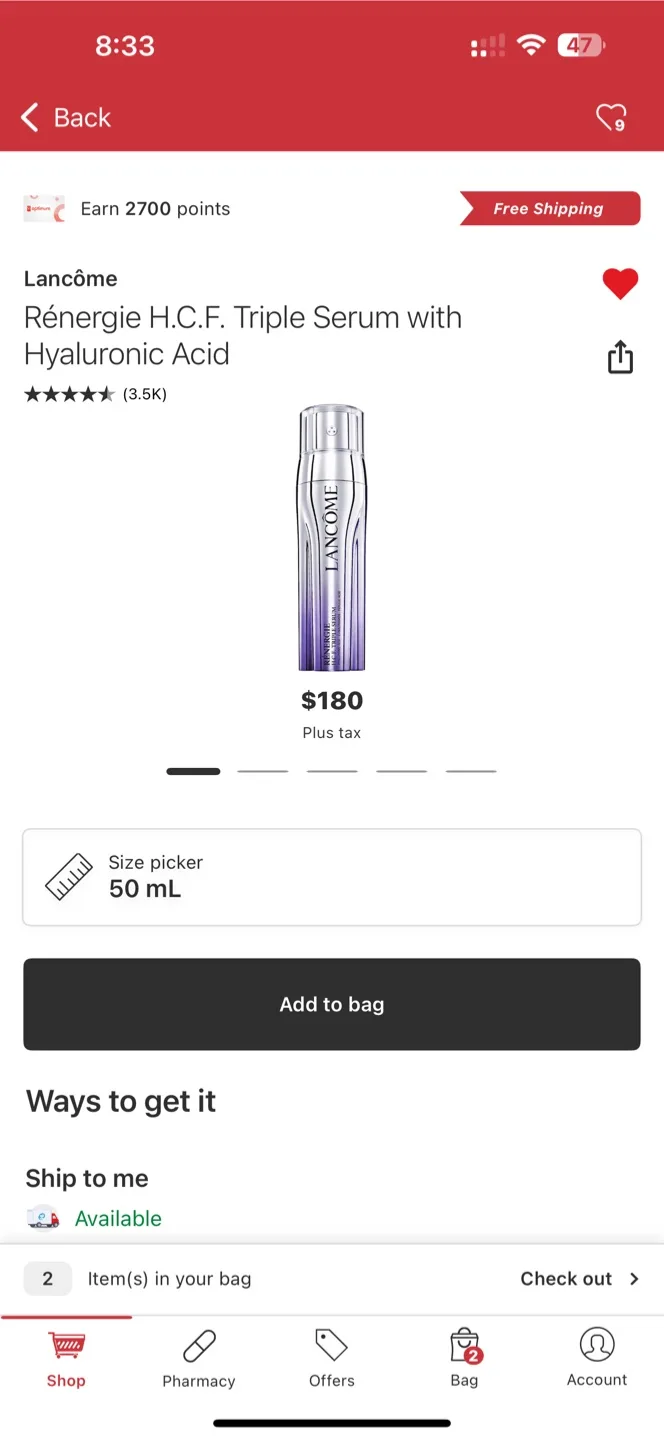Viewport: 664px width, 1440px height.
Task: Switch to the Pharmacy tab
Action: tap(199, 1358)
